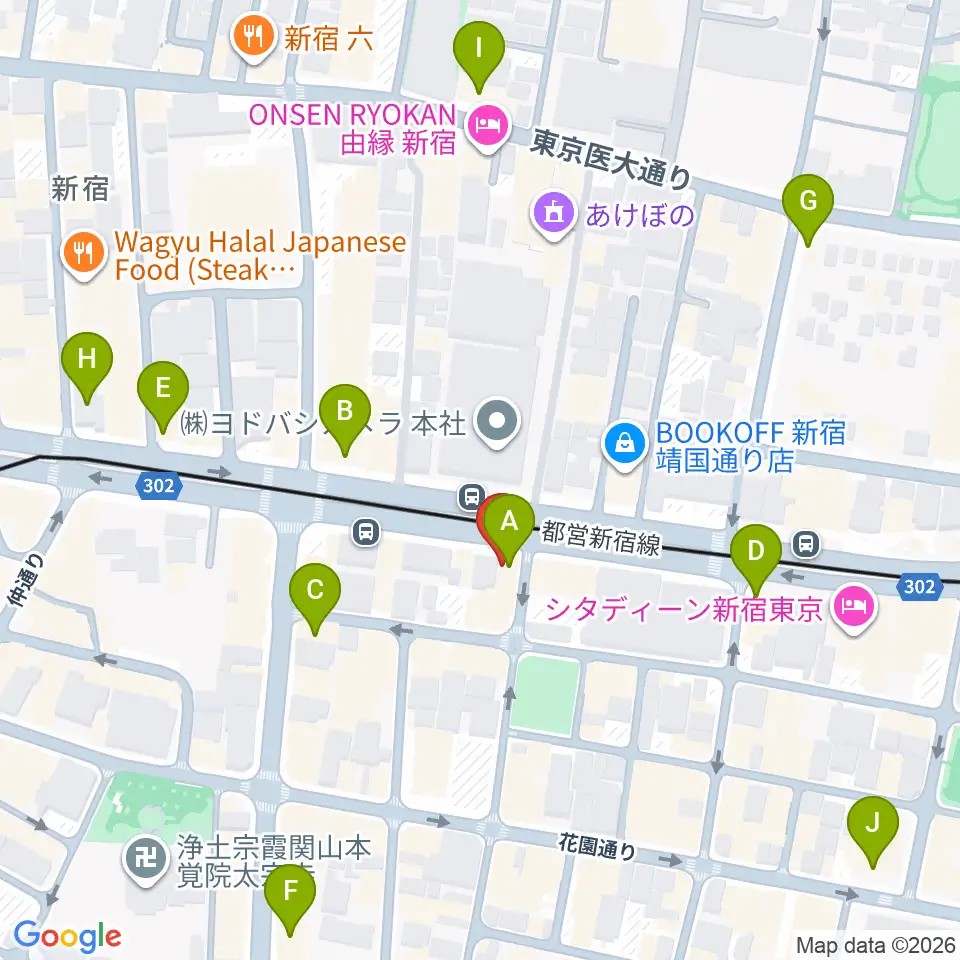Open the Google logo link
Screen dimensions: 960x960
point(68,937)
